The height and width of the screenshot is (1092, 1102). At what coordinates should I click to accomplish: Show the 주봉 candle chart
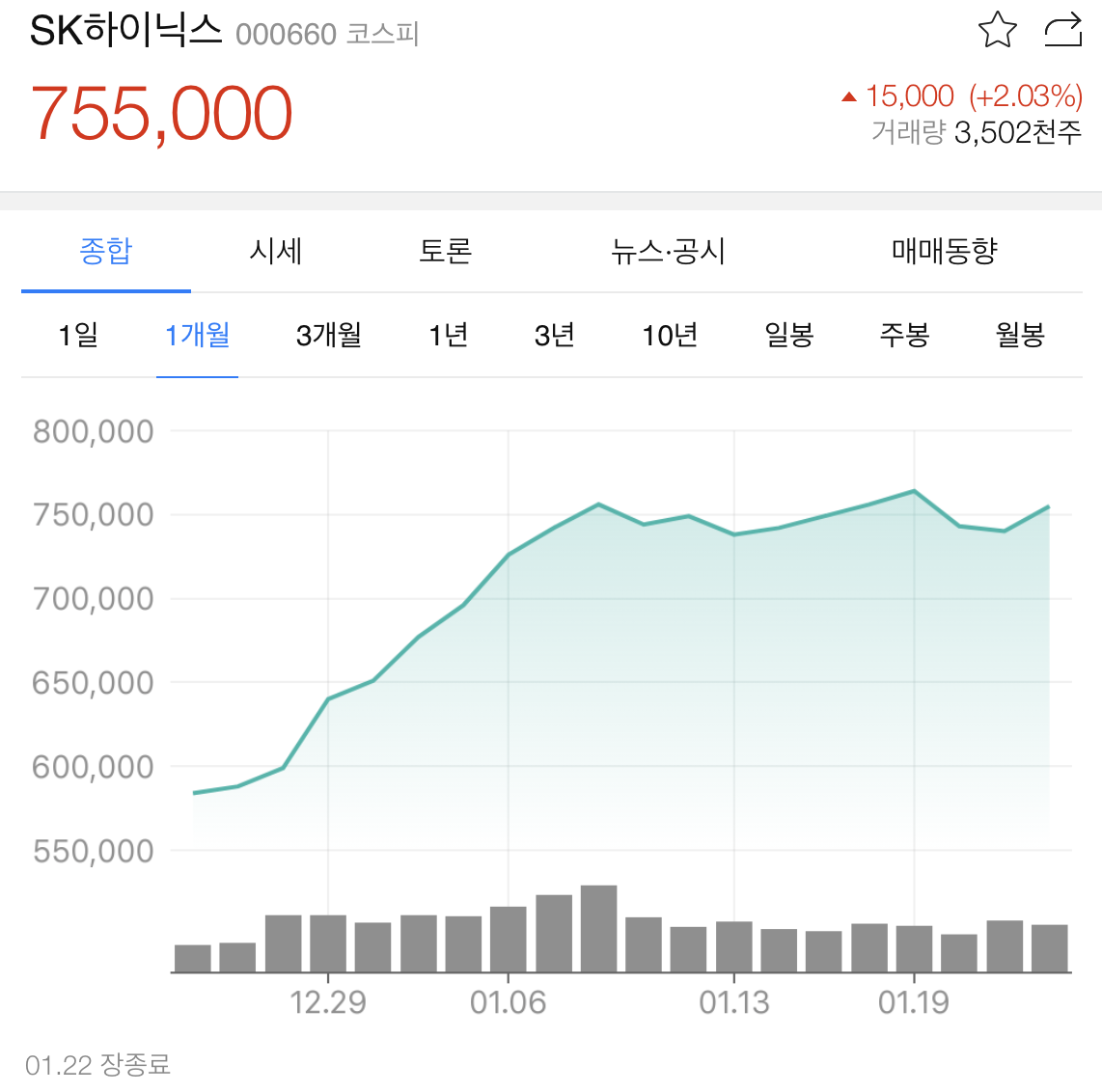coord(904,336)
